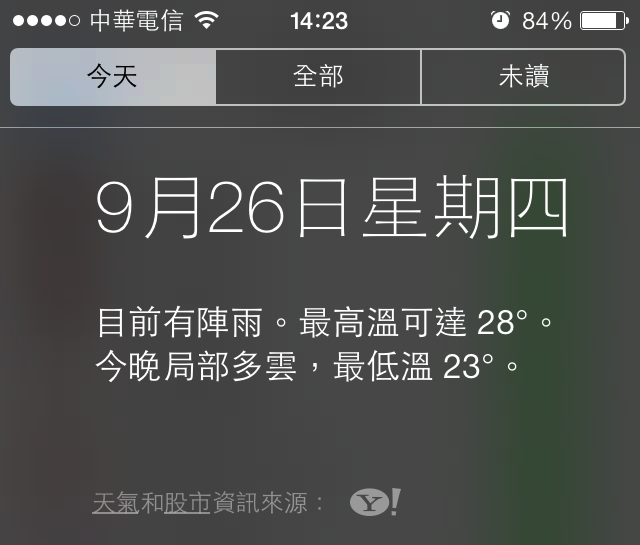Show the 未讀 notifications tab
The width and height of the screenshot is (640, 545).
(524, 77)
